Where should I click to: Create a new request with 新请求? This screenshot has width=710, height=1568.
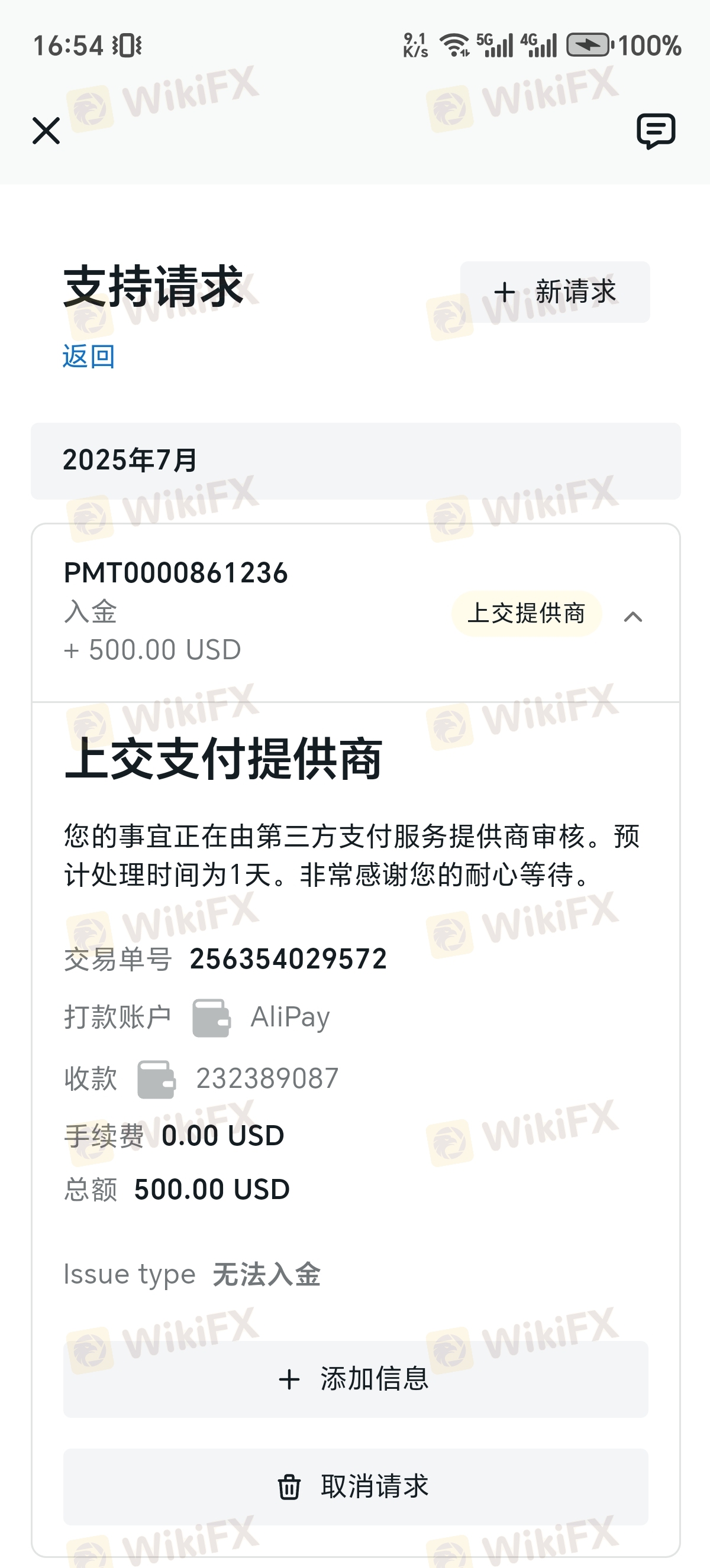(555, 292)
